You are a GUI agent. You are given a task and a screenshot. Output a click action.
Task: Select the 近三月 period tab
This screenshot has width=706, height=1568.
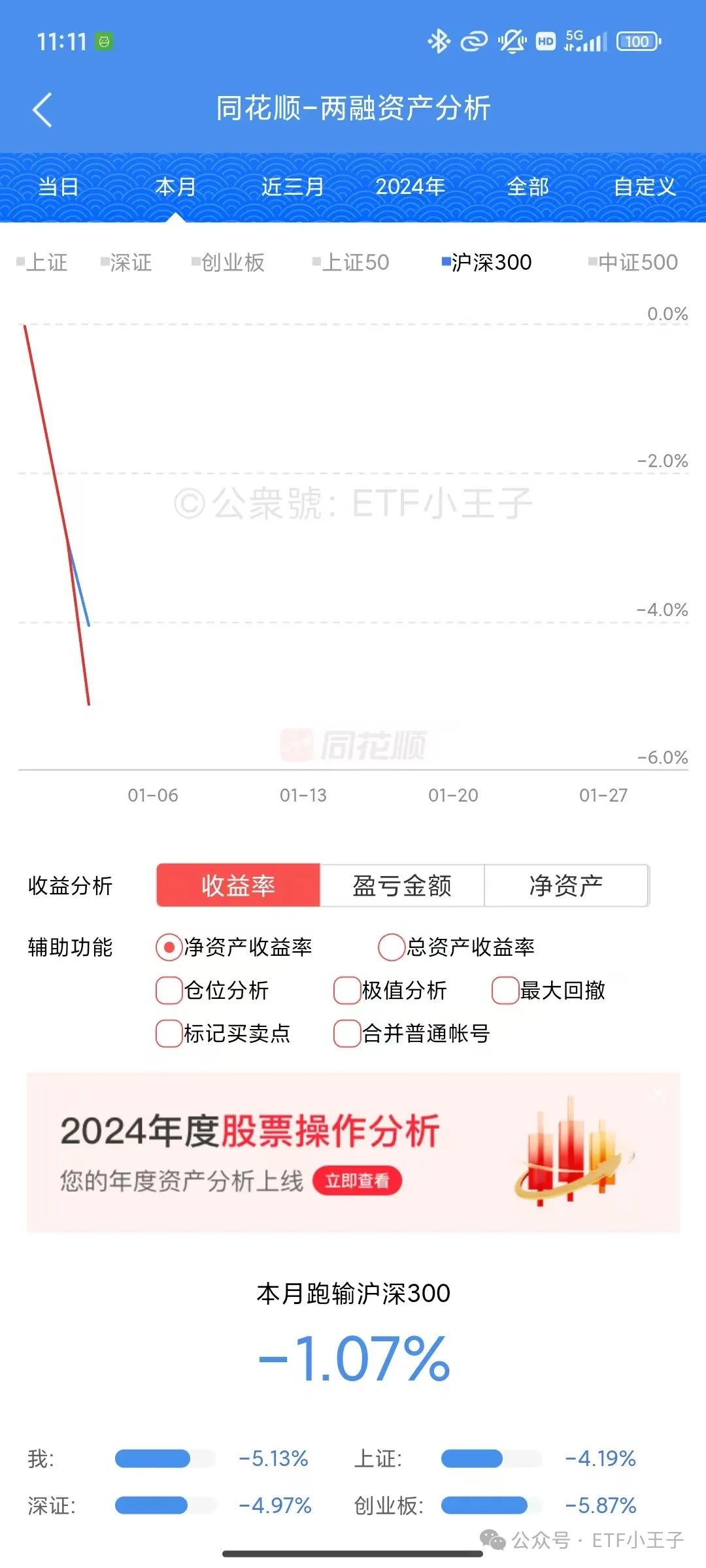[293, 187]
